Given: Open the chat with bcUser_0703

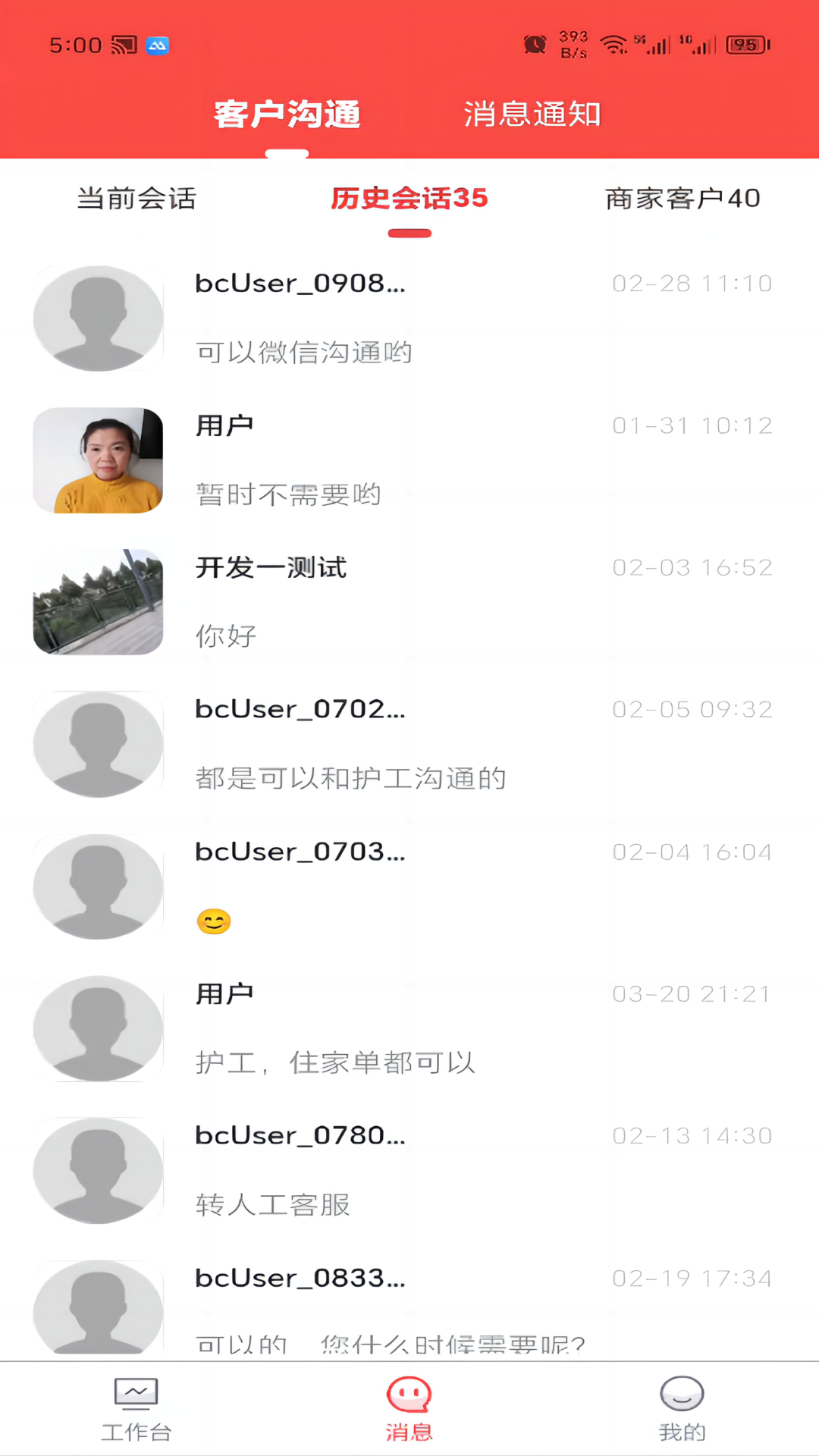Looking at the screenshot, I should [409, 886].
